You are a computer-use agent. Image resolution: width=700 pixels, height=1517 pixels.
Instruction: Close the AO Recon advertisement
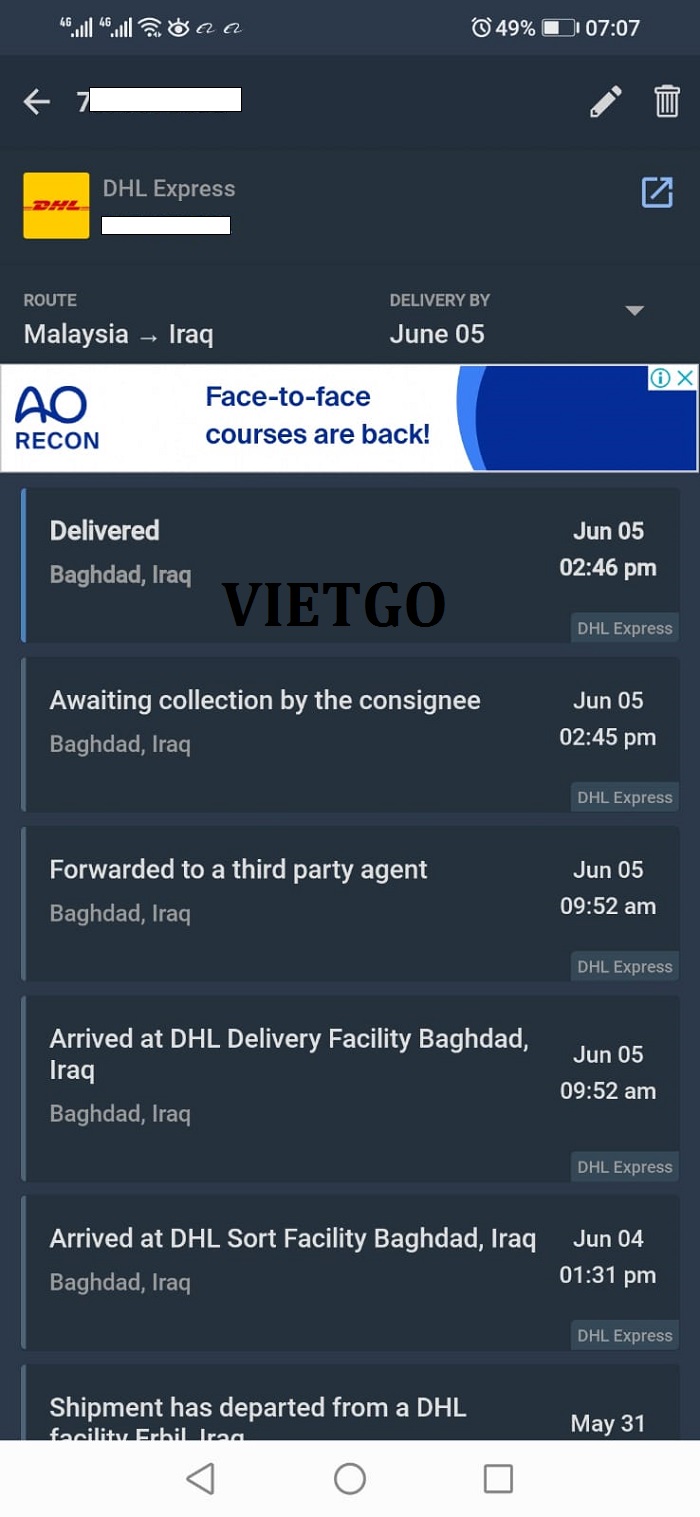tap(685, 378)
